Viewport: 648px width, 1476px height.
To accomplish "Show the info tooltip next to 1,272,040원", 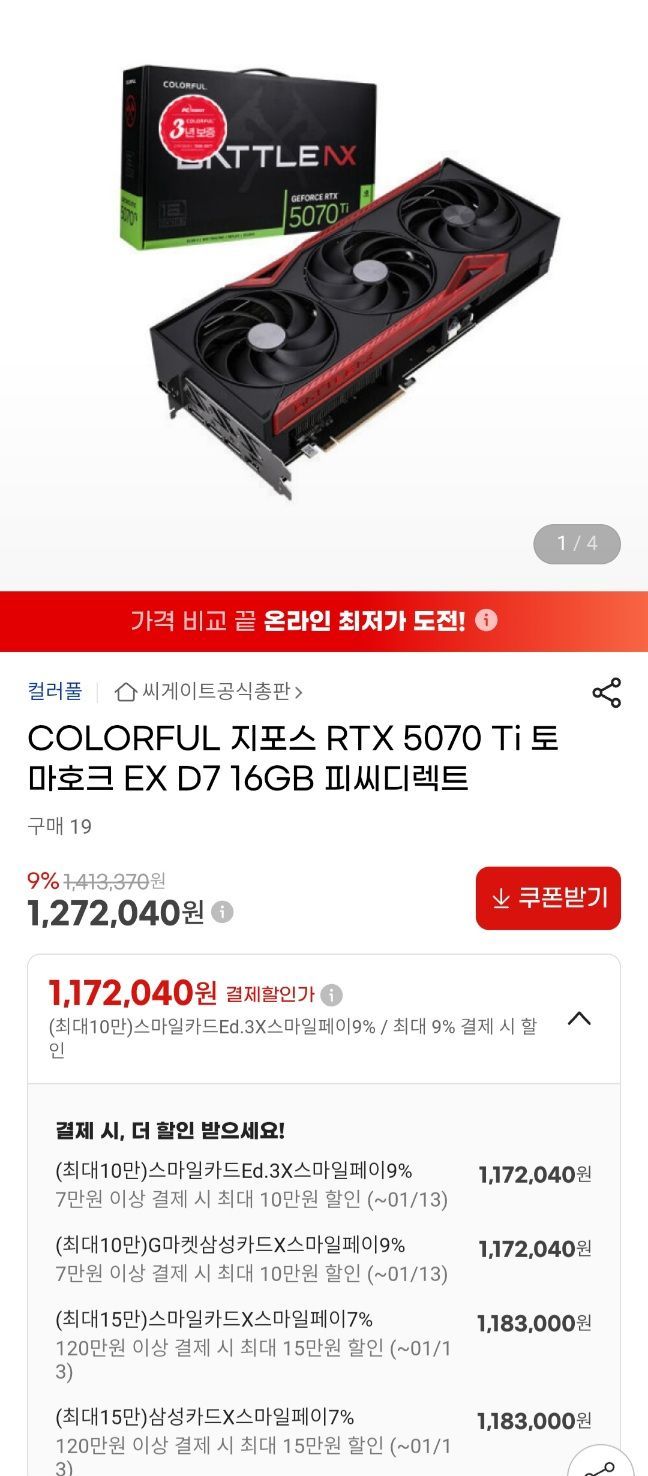I will tap(222, 913).
